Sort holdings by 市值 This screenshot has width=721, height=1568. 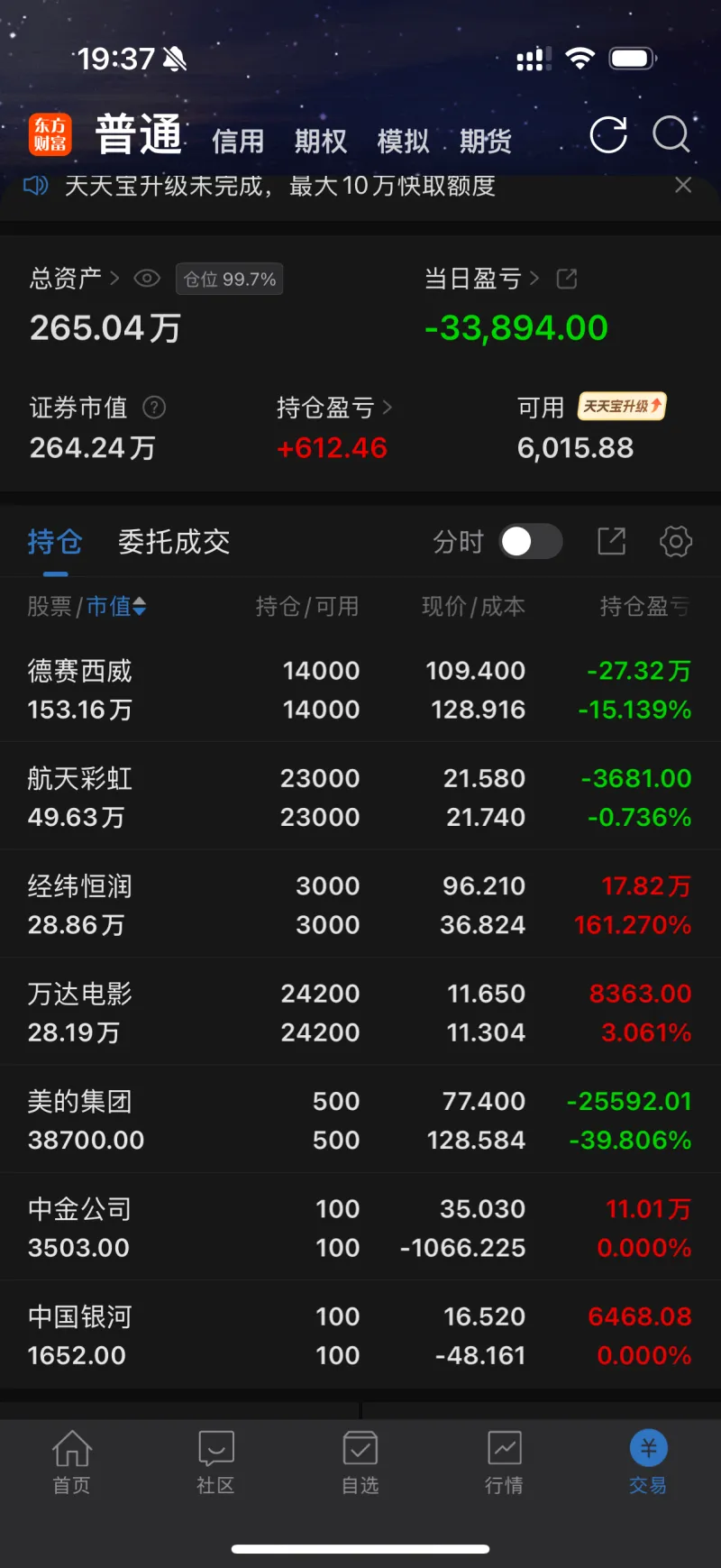[x=116, y=607]
